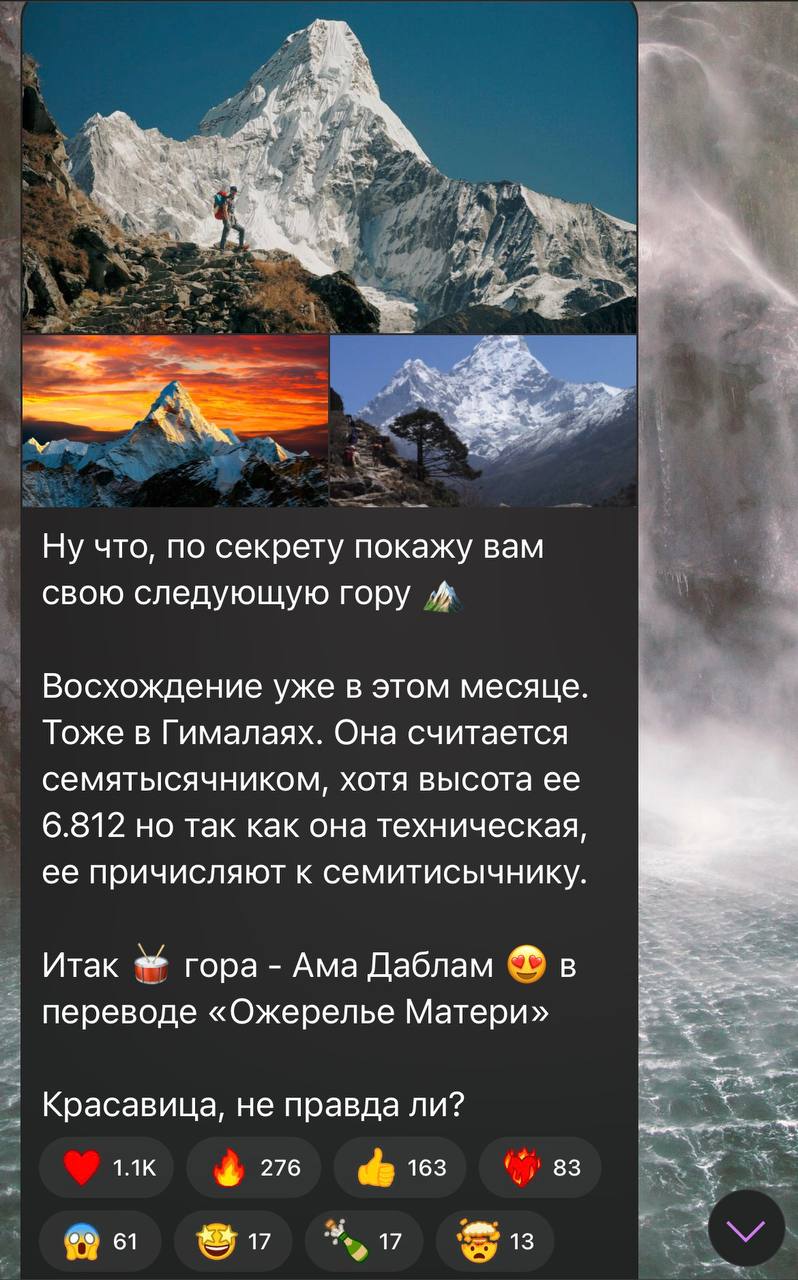
Task: Add the champagne bottle reaction with 17
Action: pos(364,1241)
